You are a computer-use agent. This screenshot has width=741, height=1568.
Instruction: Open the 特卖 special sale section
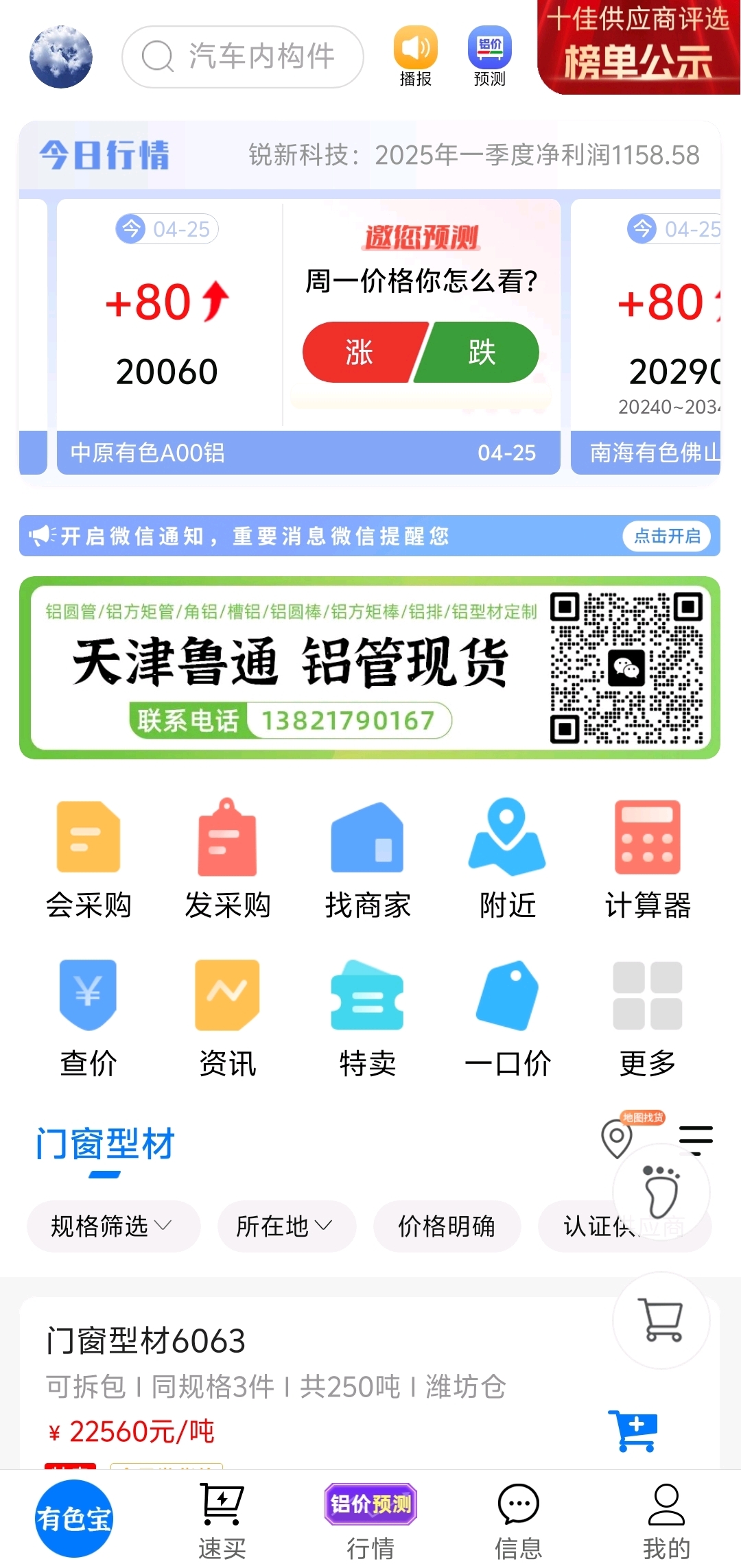[368, 1019]
